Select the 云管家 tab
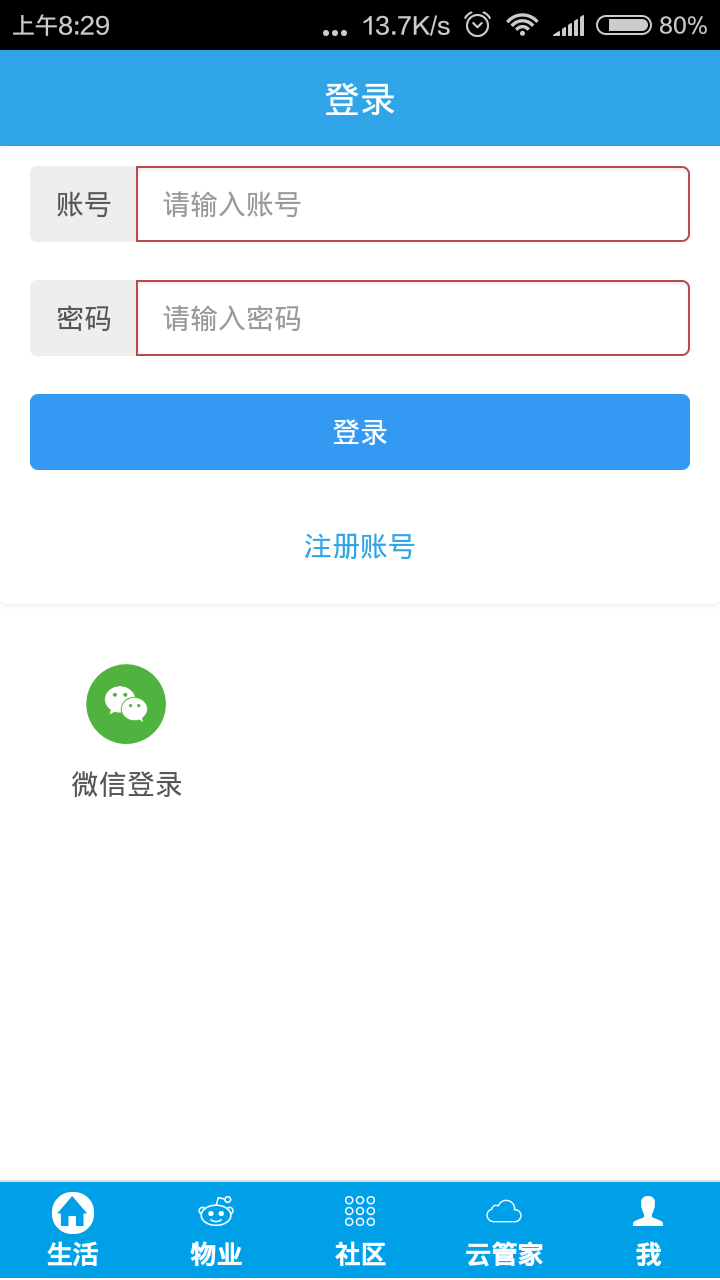This screenshot has width=720, height=1280. [x=504, y=1230]
